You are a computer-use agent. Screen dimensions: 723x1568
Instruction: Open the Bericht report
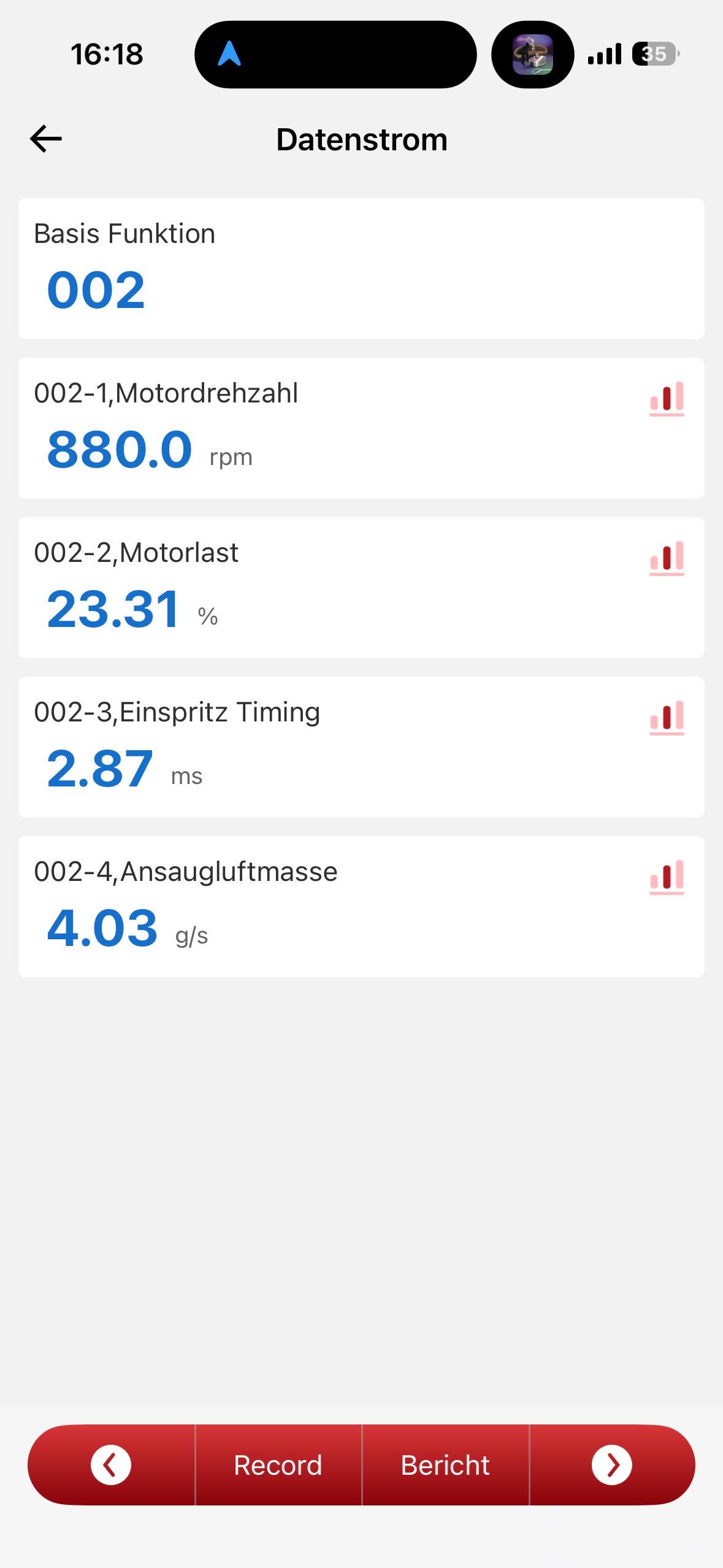pos(445,1465)
